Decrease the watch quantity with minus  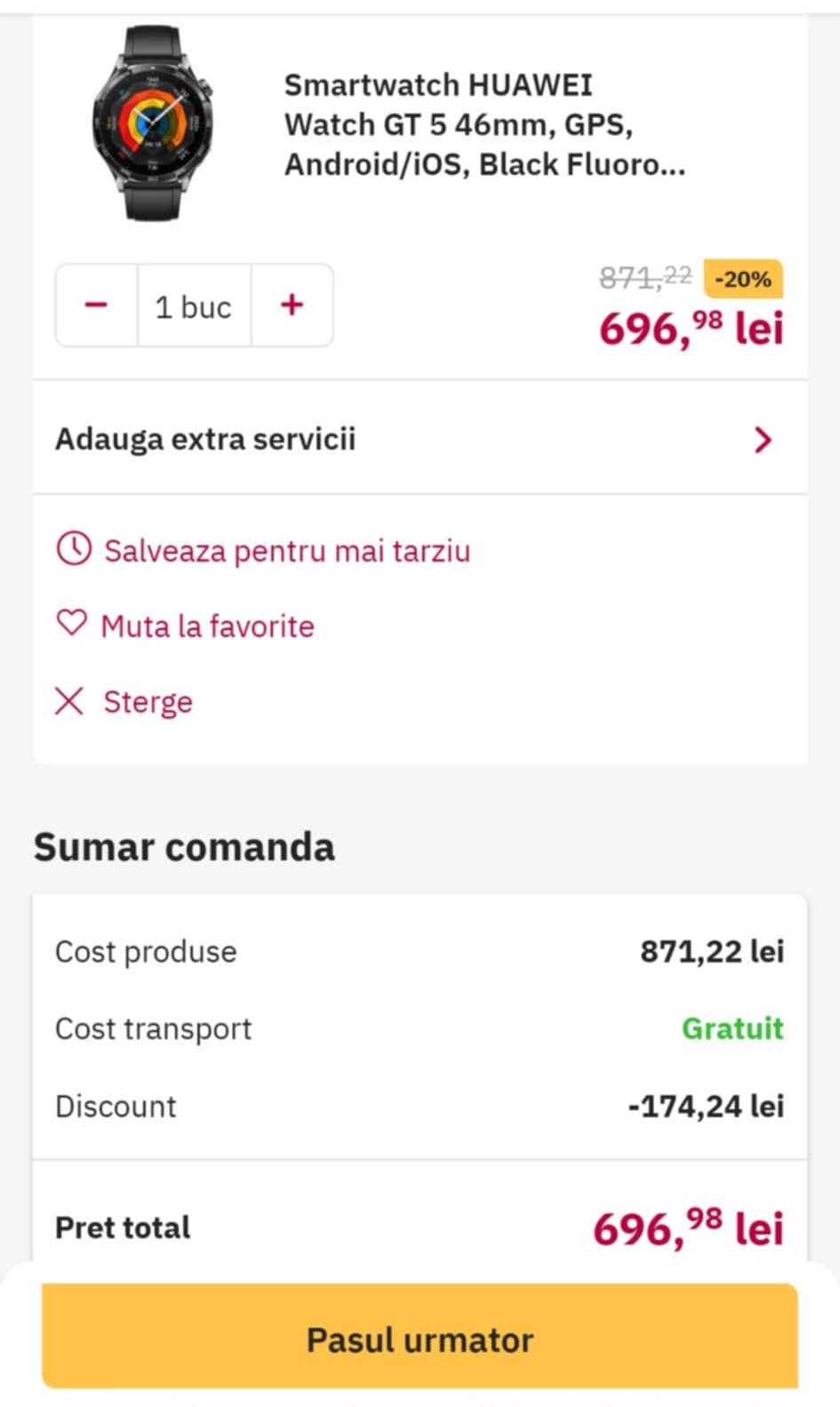96,306
